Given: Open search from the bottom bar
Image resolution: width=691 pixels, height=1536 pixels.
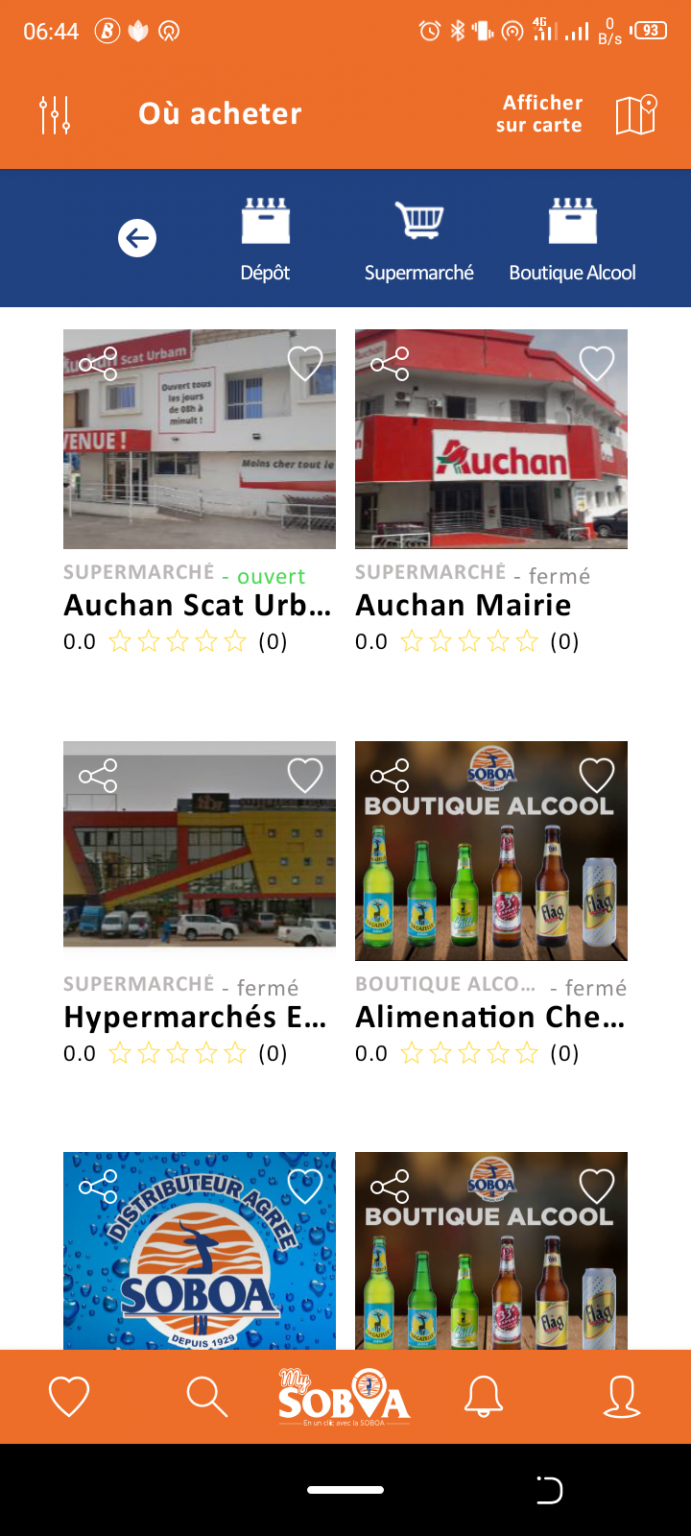Looking at the screenshot, I should (207, 1396).
